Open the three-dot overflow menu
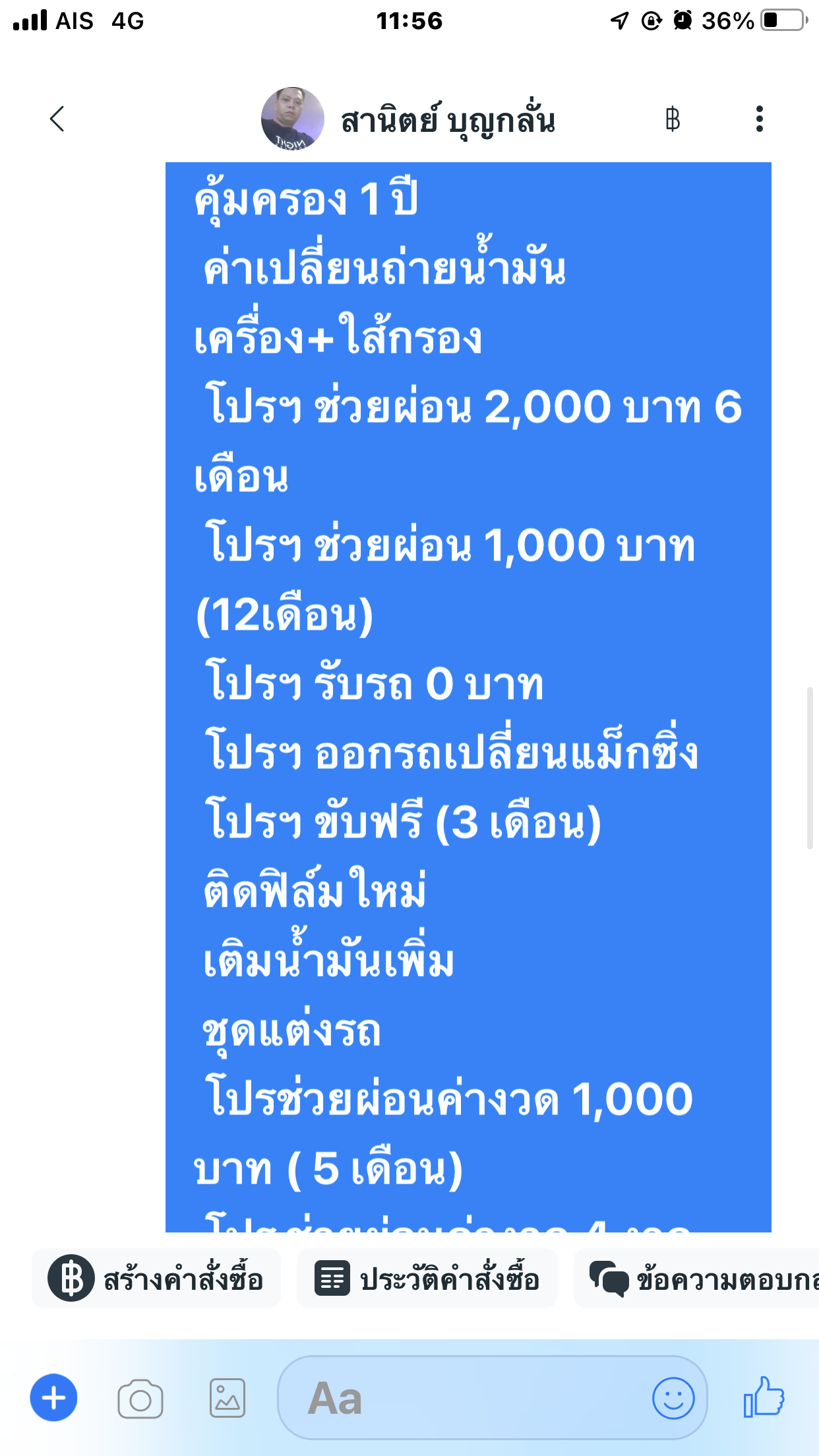This screenshot has height=1456, width=819. tap(759, 119)
